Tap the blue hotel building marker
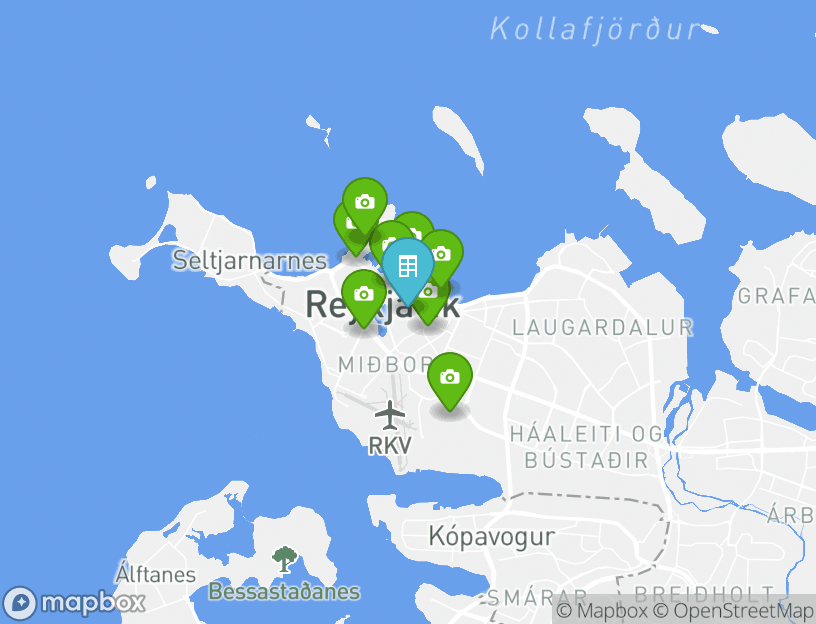Screen dimensions: 816x624 pyautogui.click(x=407, y=267)
